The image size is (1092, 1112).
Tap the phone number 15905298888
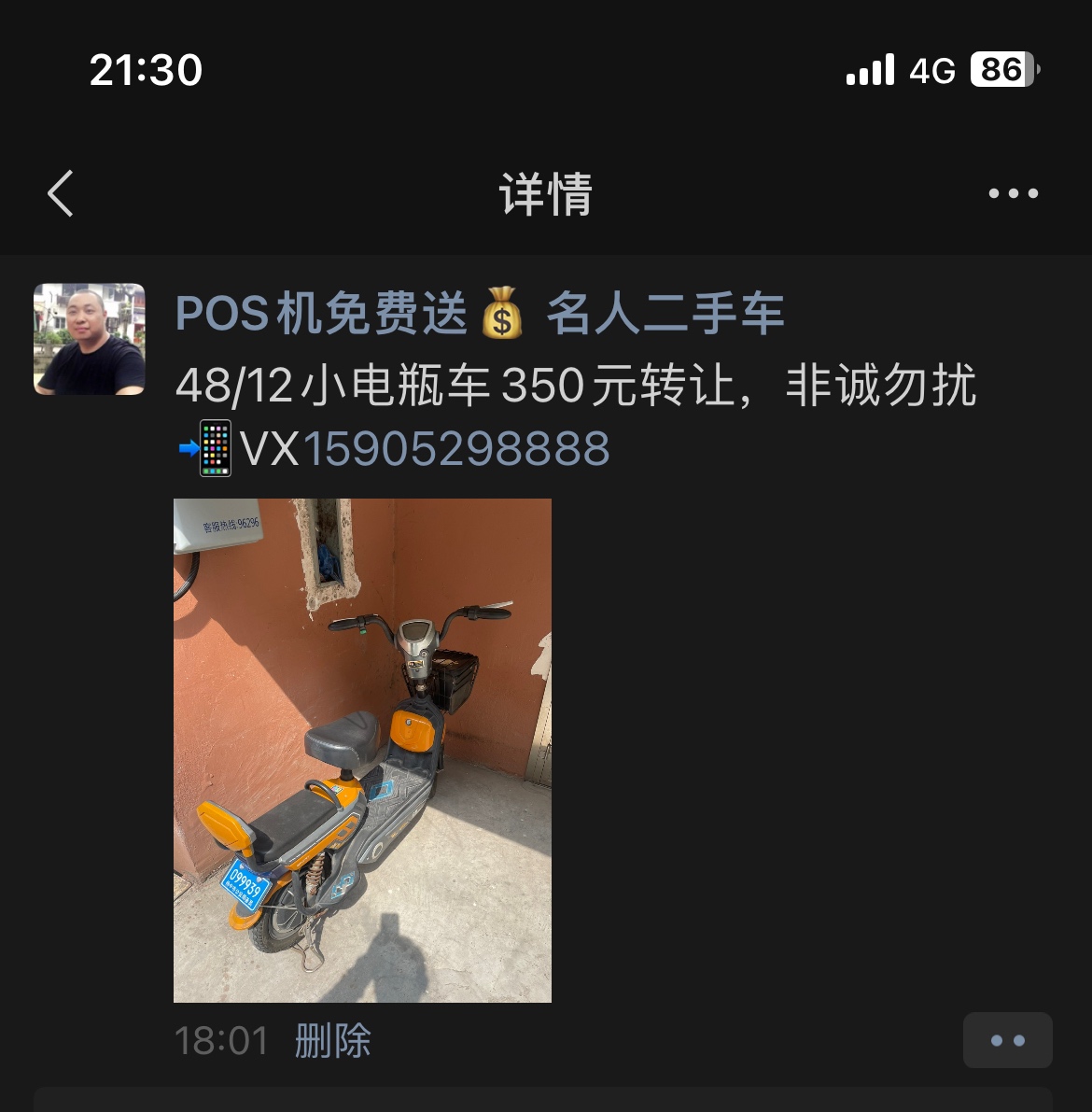click(455, 448)
